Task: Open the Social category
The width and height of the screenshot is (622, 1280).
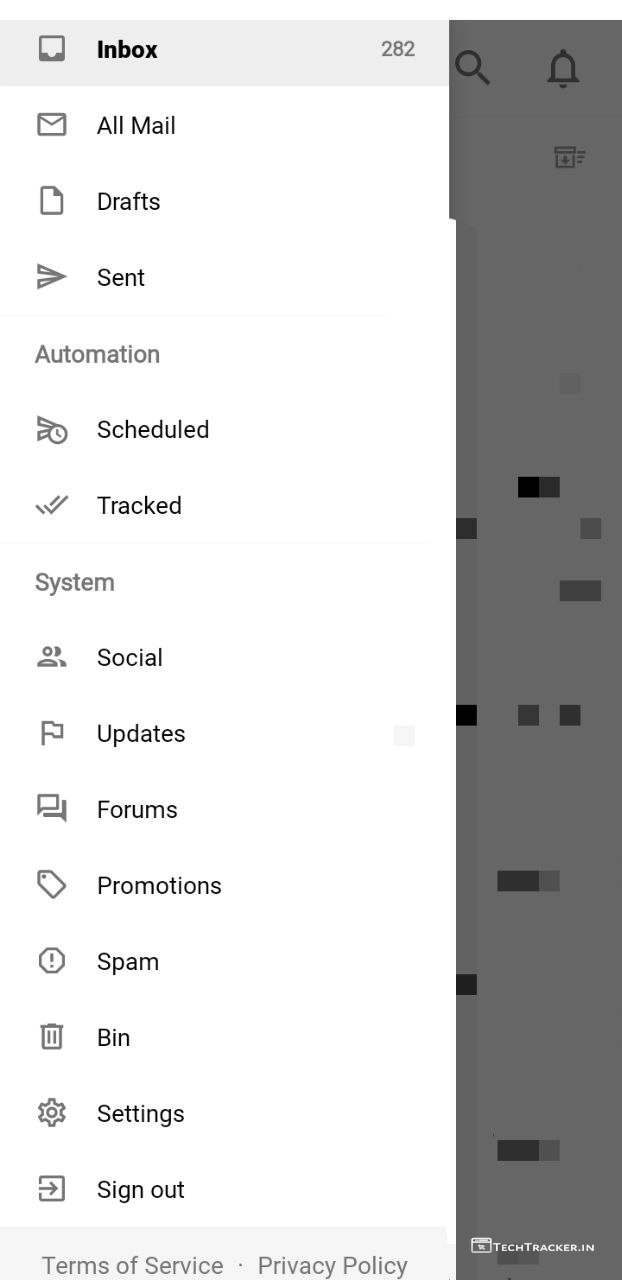Action: click(x=129, y=658)
